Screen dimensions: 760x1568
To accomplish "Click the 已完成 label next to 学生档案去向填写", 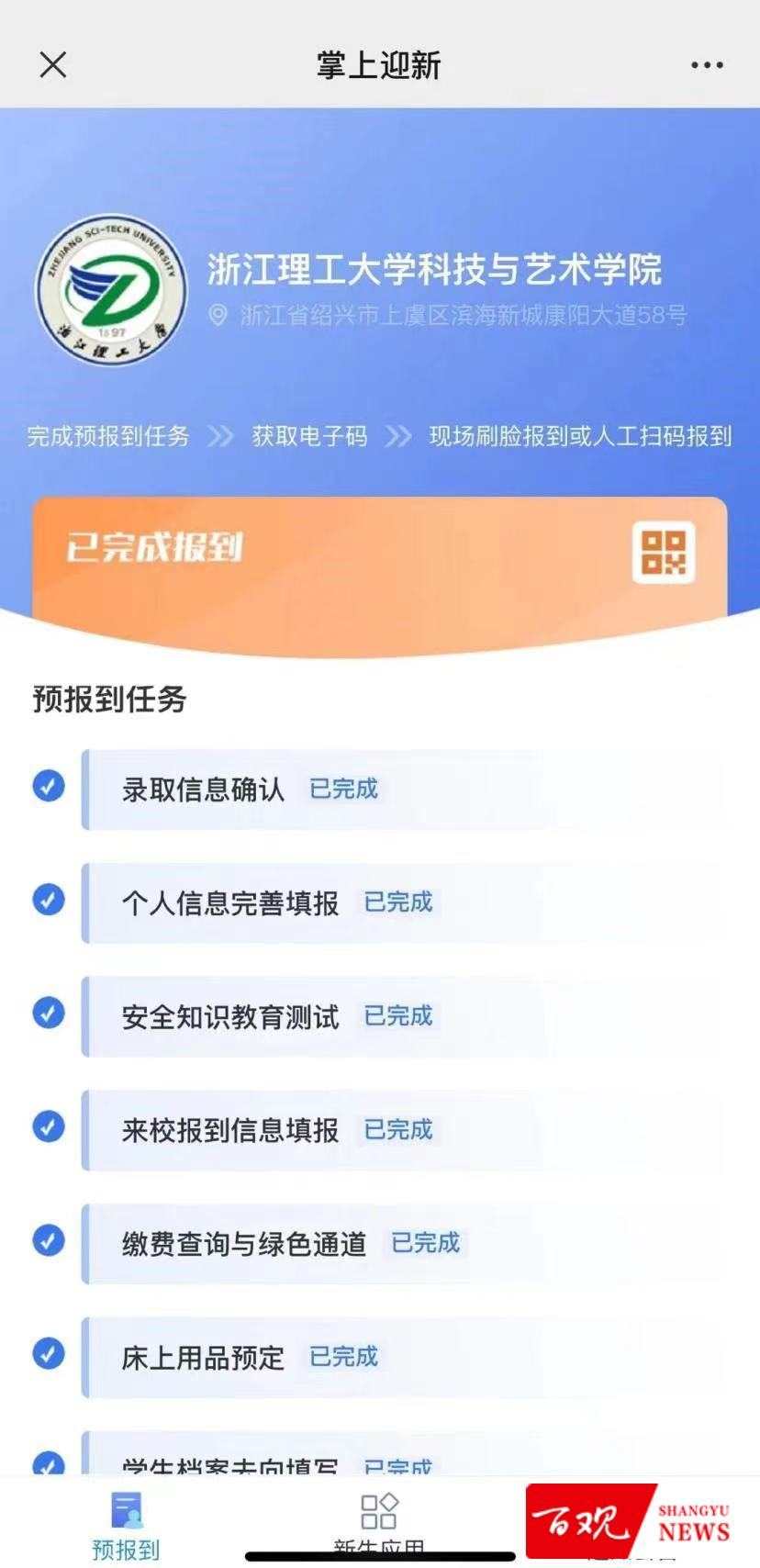I will click(401, 1463).
